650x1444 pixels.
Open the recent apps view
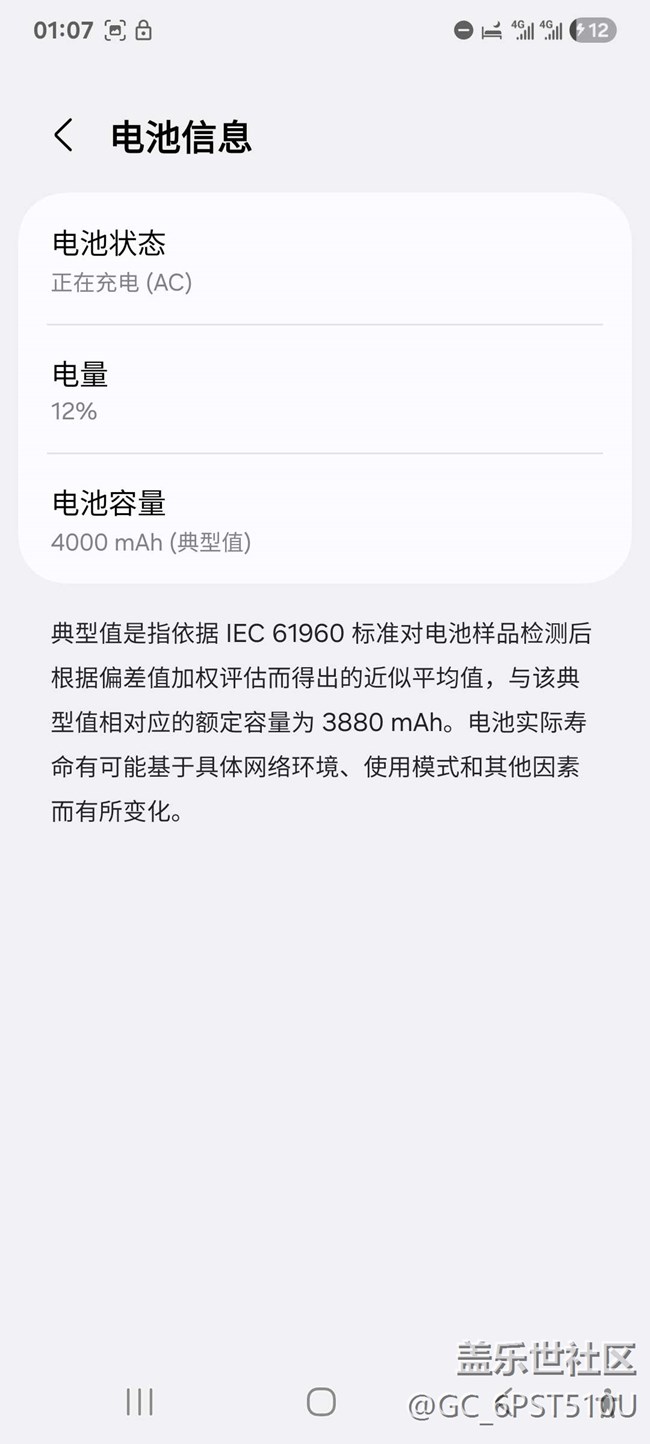click(x=139, y=1401)
